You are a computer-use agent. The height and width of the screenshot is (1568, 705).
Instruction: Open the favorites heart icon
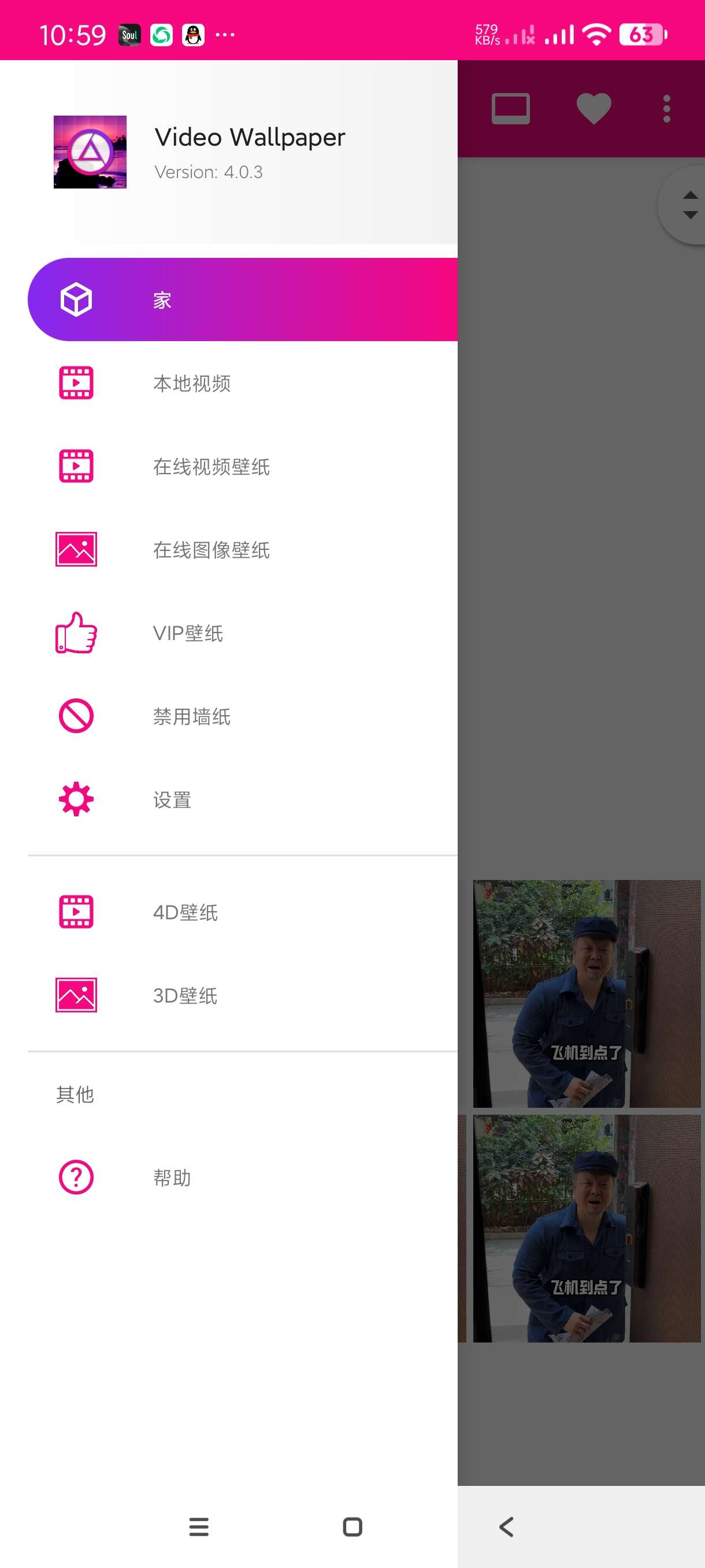[593, 109]
